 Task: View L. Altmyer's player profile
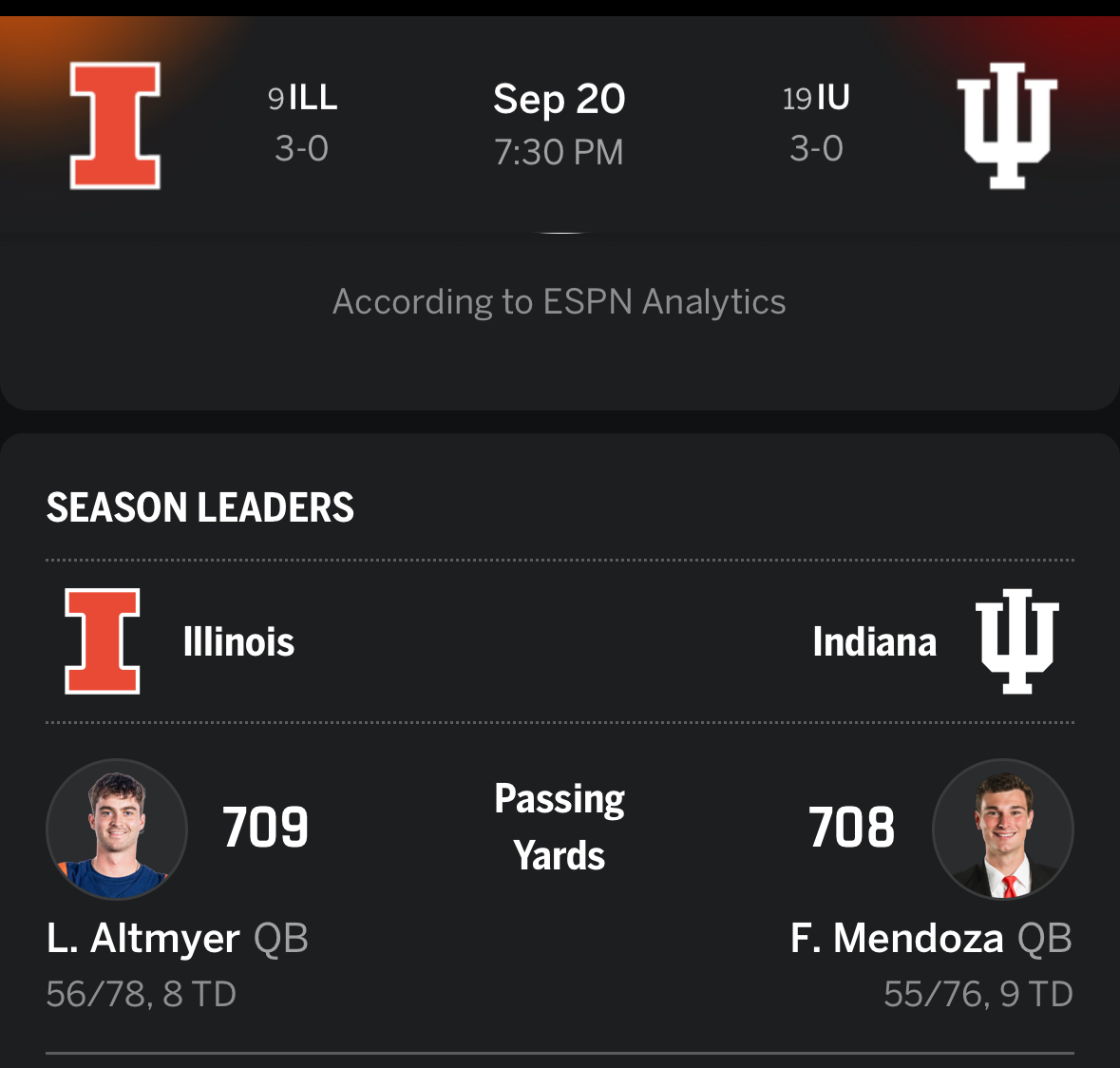click(117, 830)
